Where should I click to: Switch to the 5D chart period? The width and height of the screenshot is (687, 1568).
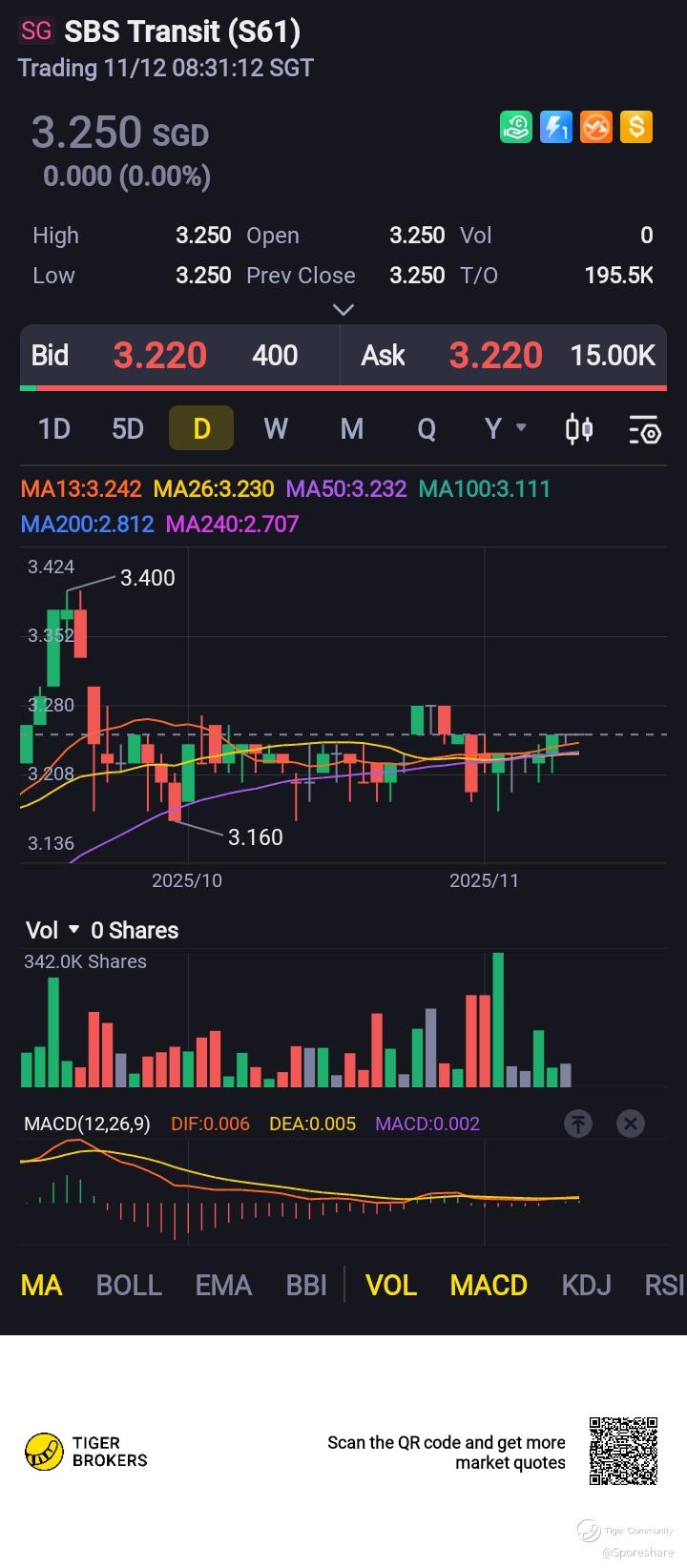(x=128, y=428)
